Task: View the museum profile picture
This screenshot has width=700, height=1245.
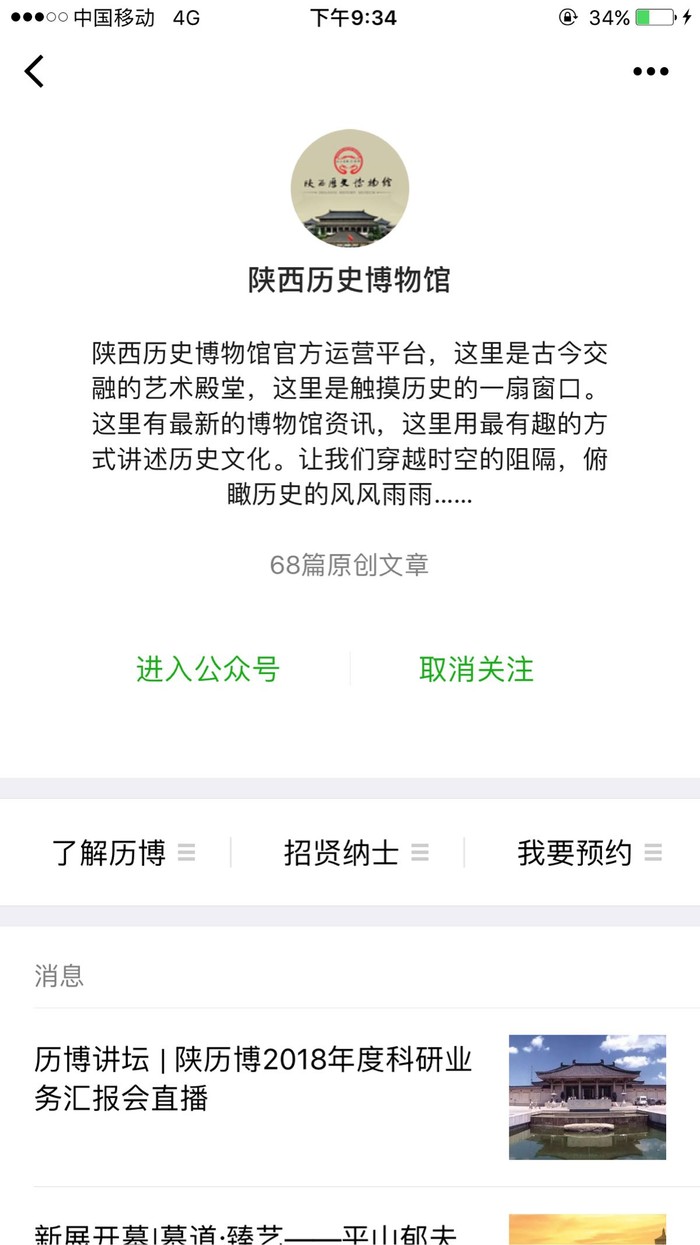Action: (x=350, y=189)
